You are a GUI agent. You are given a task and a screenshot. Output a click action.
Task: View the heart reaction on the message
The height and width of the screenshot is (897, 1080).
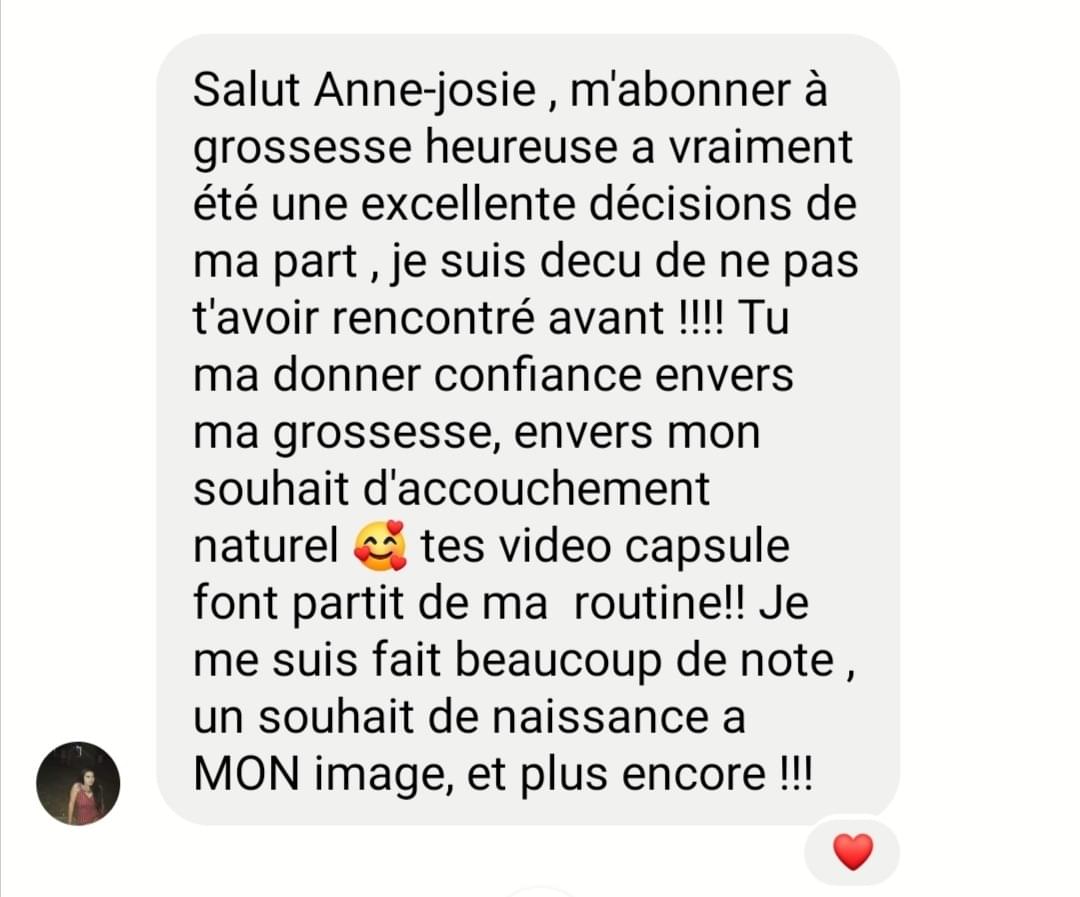[852, 852]
